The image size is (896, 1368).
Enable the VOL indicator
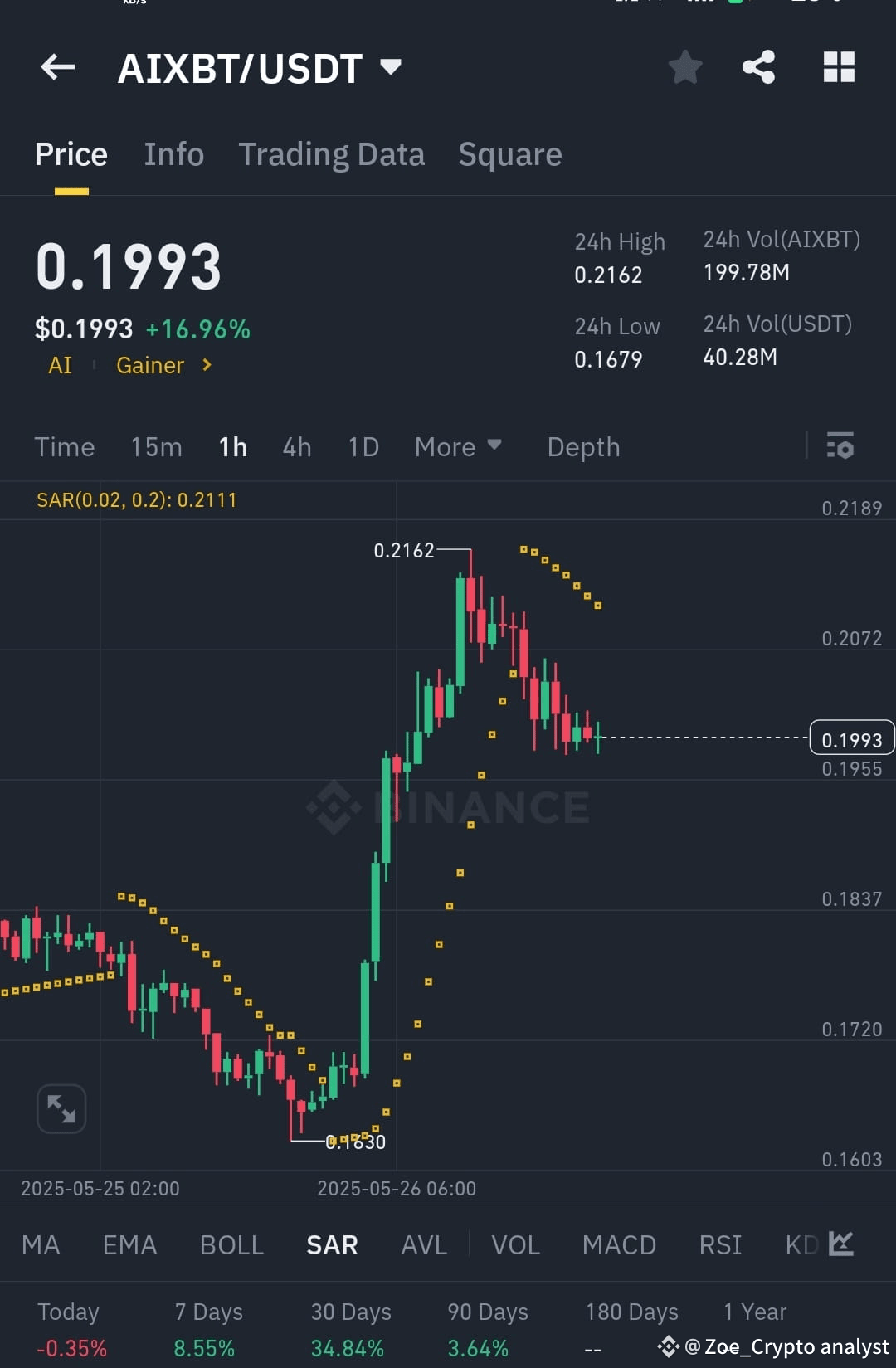click(x=515, y=1244)
